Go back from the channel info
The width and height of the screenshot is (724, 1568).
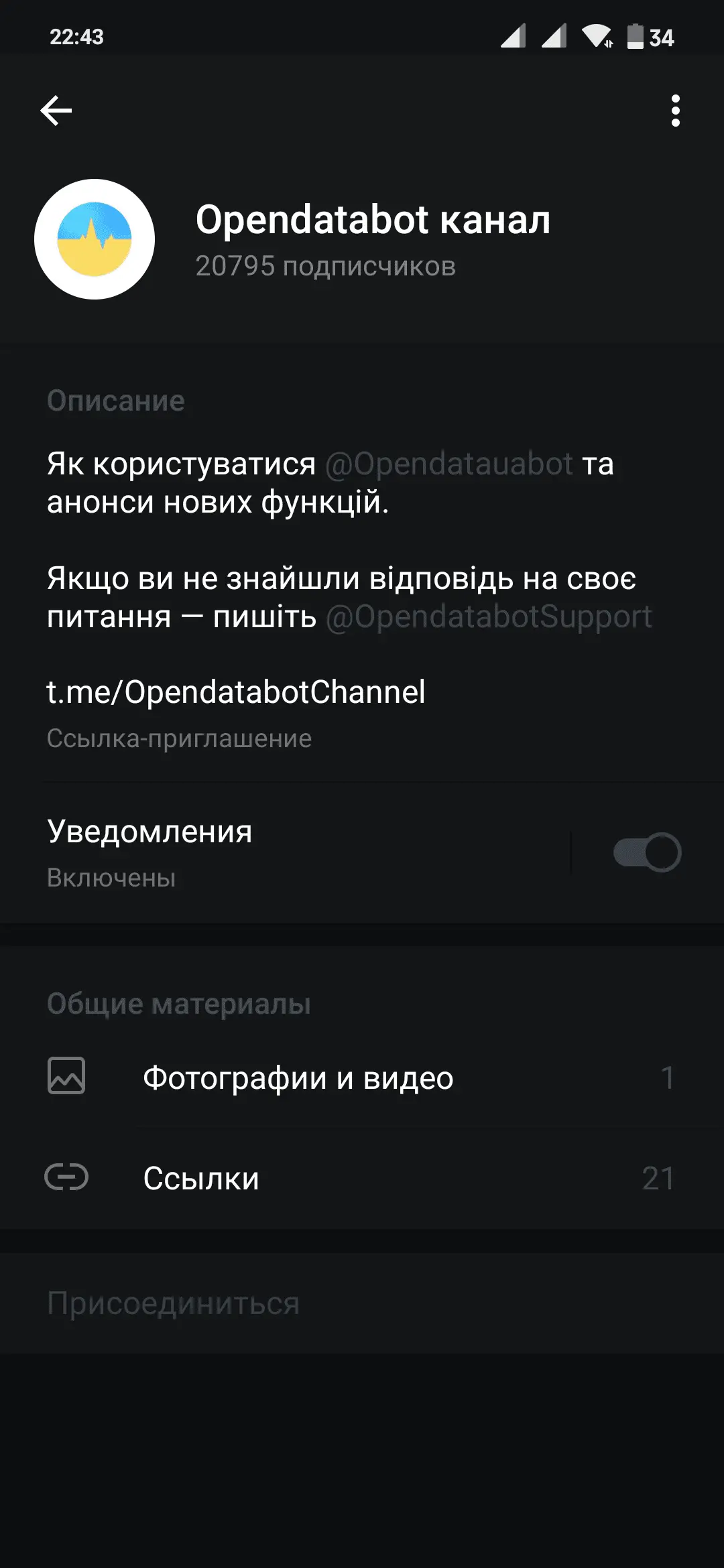(56, 111)
